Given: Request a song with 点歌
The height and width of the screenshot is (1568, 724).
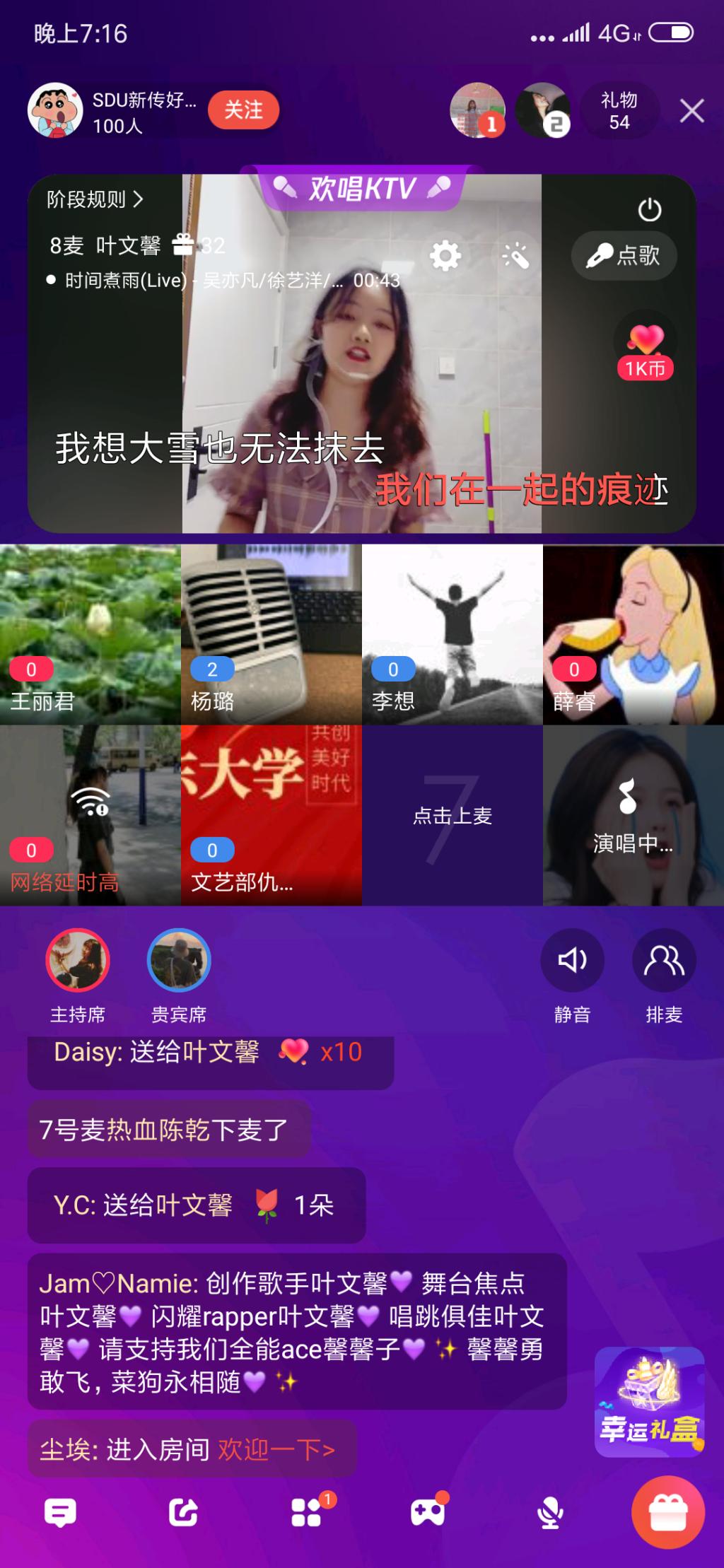Looking at the screenshot, I should click(x=624, y=255).
